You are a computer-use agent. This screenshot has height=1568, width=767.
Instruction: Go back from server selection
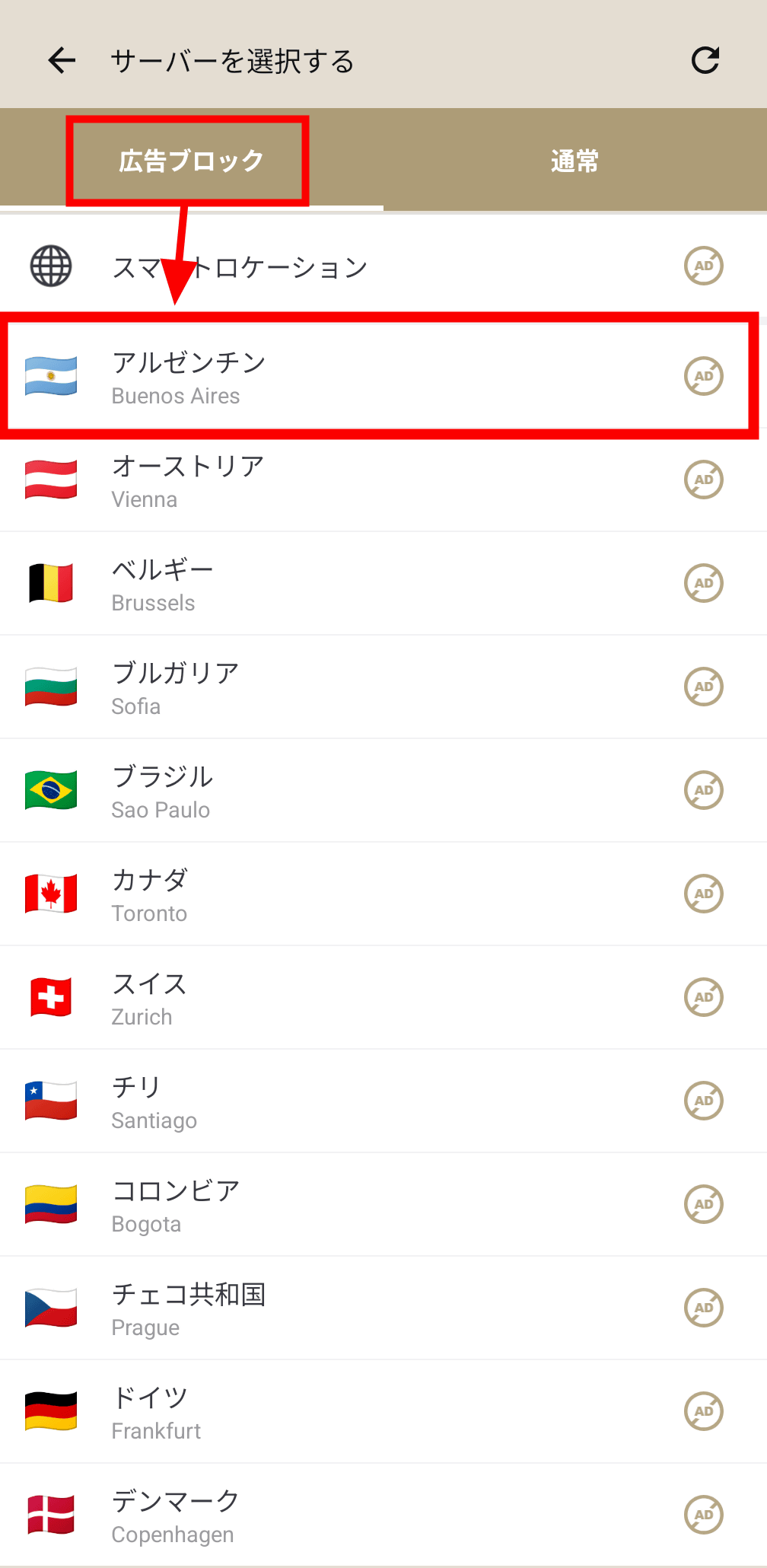pyautogui.click(x=62, y=60)
